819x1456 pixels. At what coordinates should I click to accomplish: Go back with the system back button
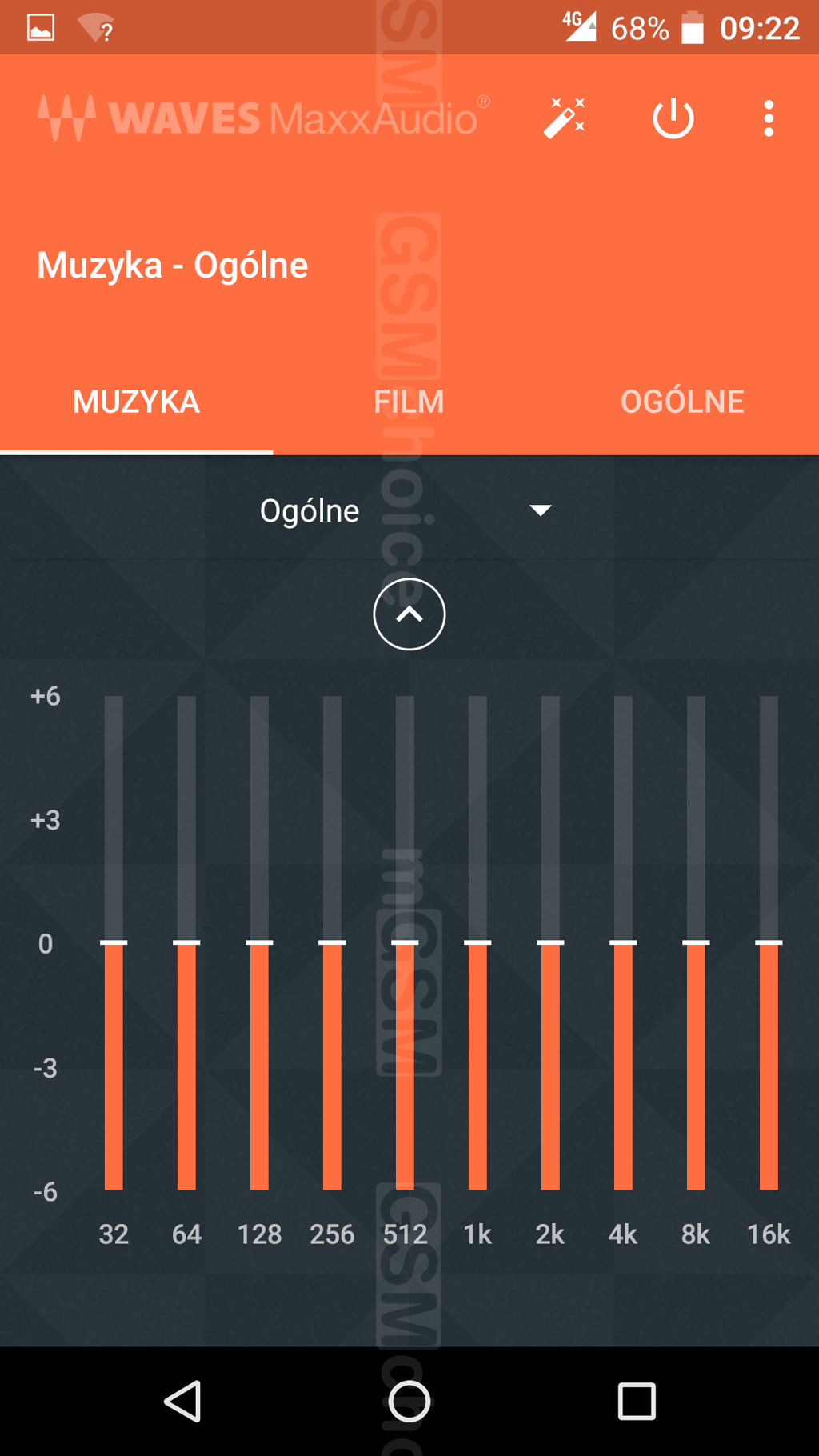pyautogui.click(x=182, y=1402)
